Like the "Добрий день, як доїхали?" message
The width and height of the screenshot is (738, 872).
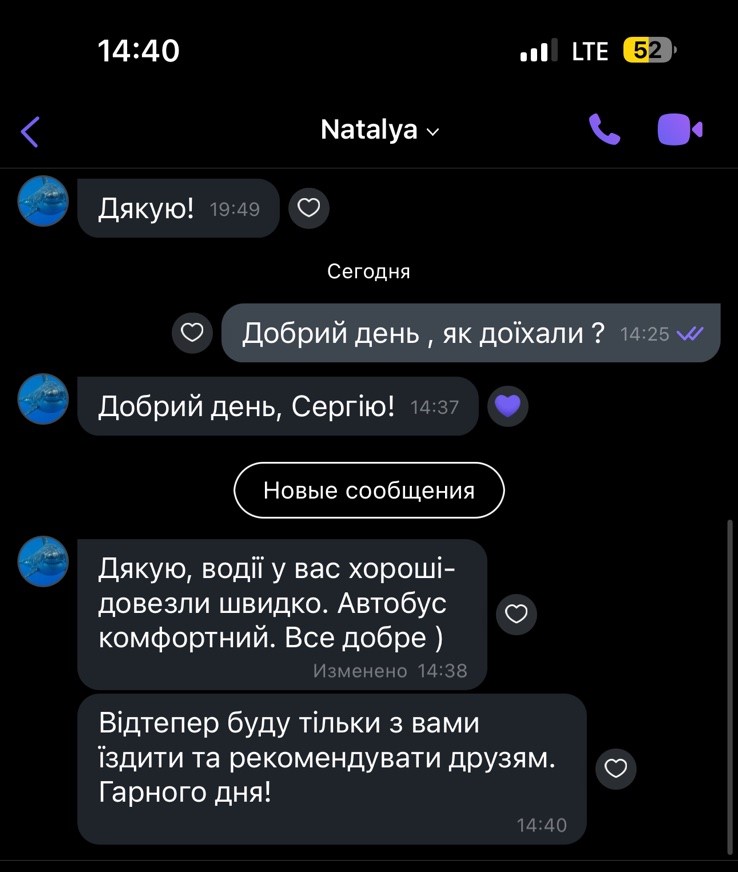192,333
